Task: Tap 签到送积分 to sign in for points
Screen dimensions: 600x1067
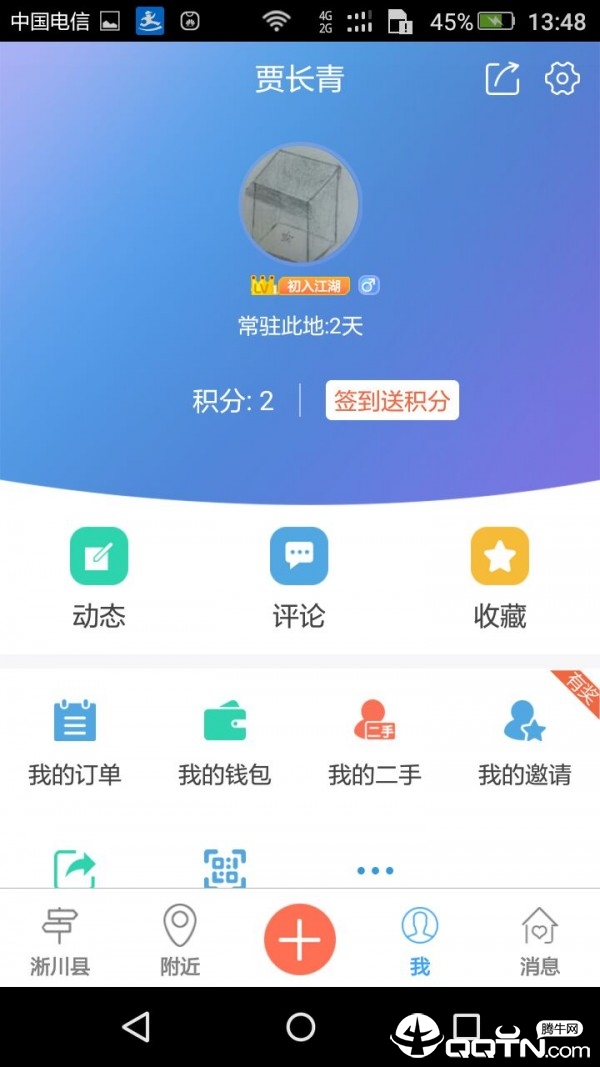Action: pyautogui.click(x=392, y=401)
